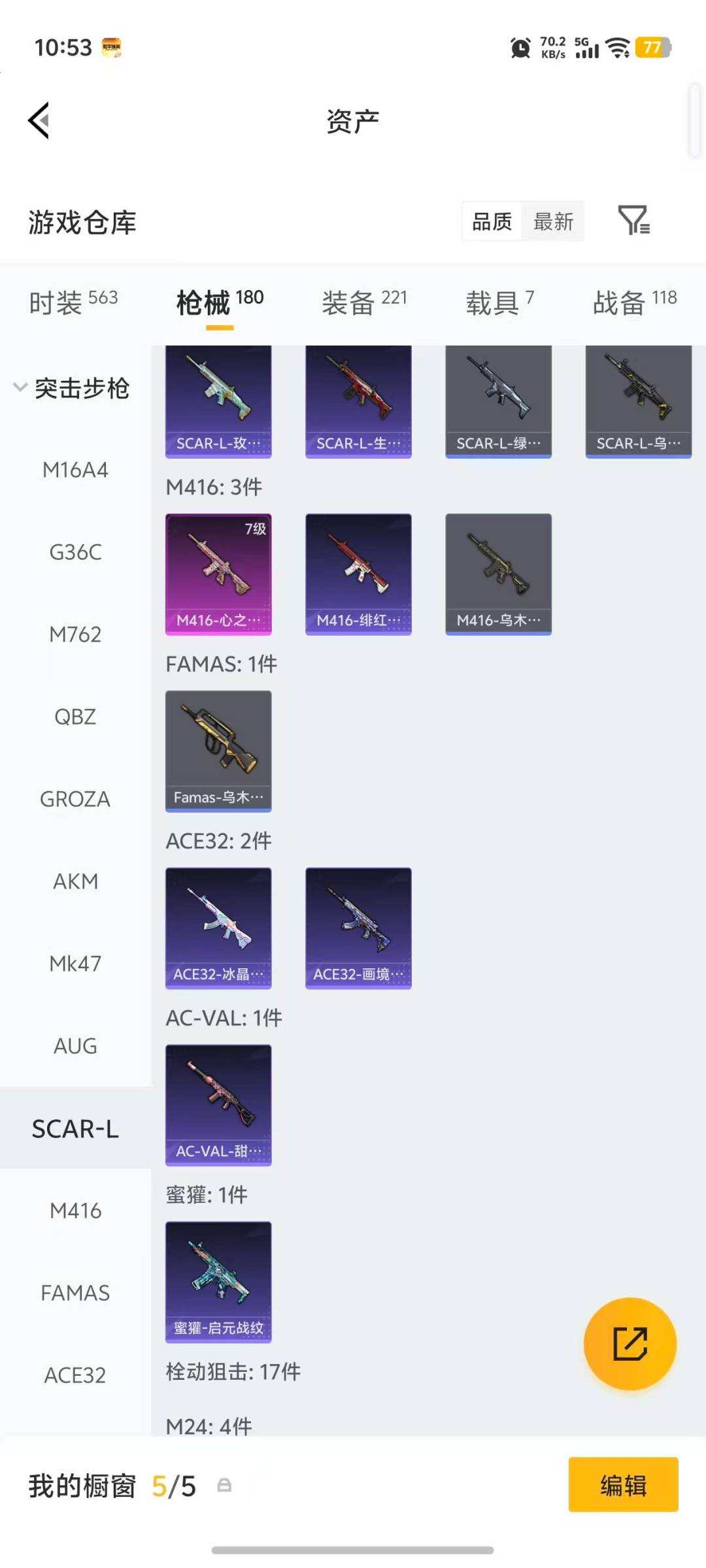This screenshot has height=1568, width=706.
Task: Open the AC-VAL-甜 skin tile
Action: click(x=218, y=1105)
